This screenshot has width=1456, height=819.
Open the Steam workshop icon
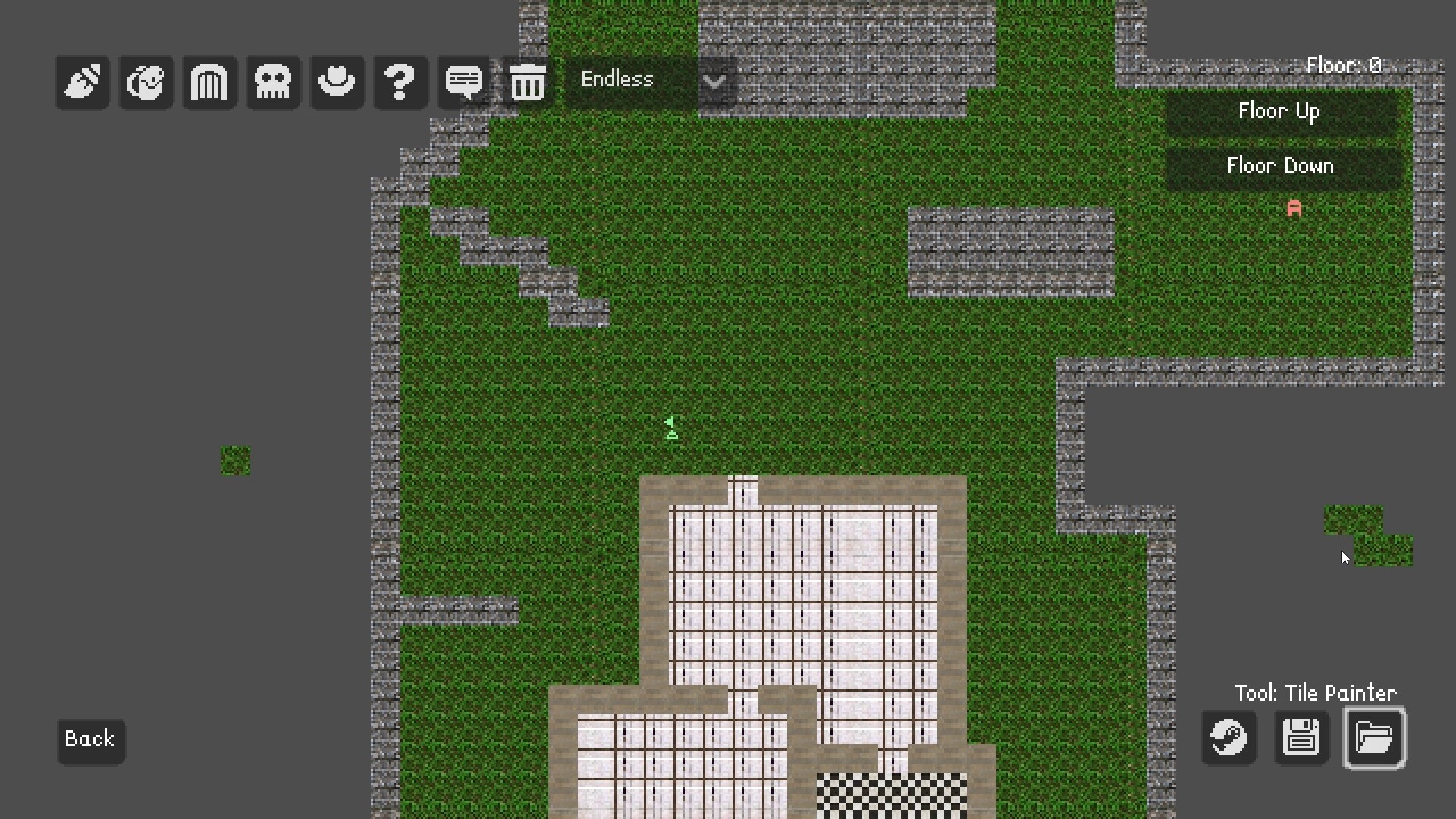click(1229, 738)
